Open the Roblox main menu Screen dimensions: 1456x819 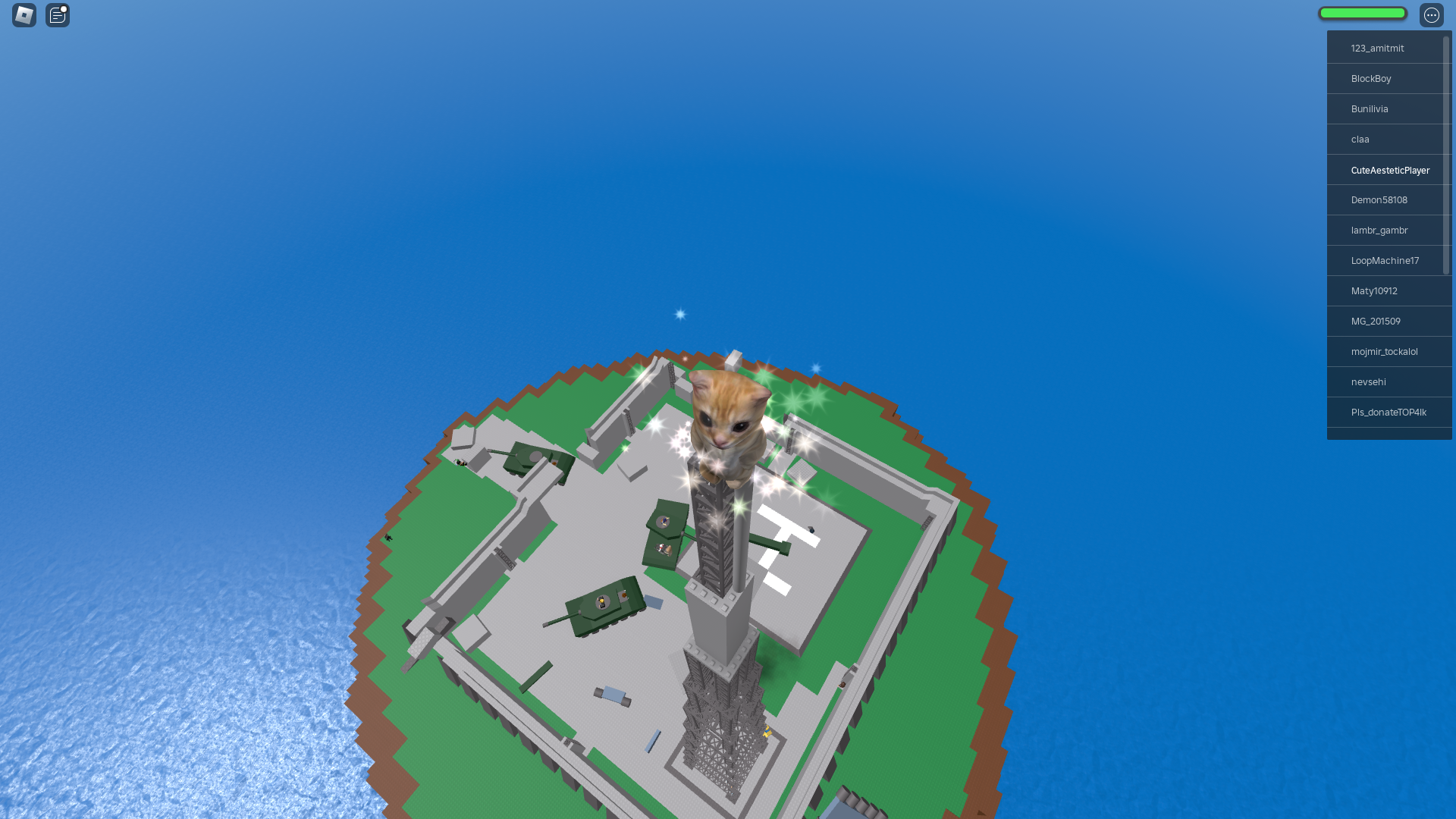pos(24,15)
